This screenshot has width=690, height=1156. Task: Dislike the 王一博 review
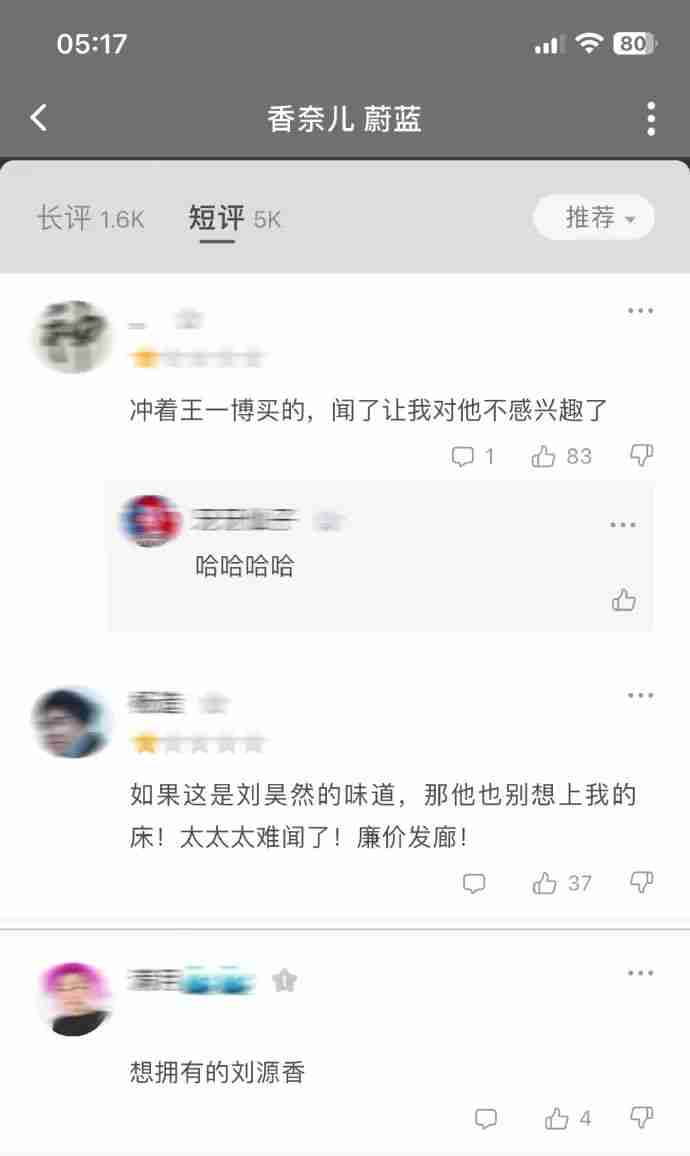(x=641, y=456)
